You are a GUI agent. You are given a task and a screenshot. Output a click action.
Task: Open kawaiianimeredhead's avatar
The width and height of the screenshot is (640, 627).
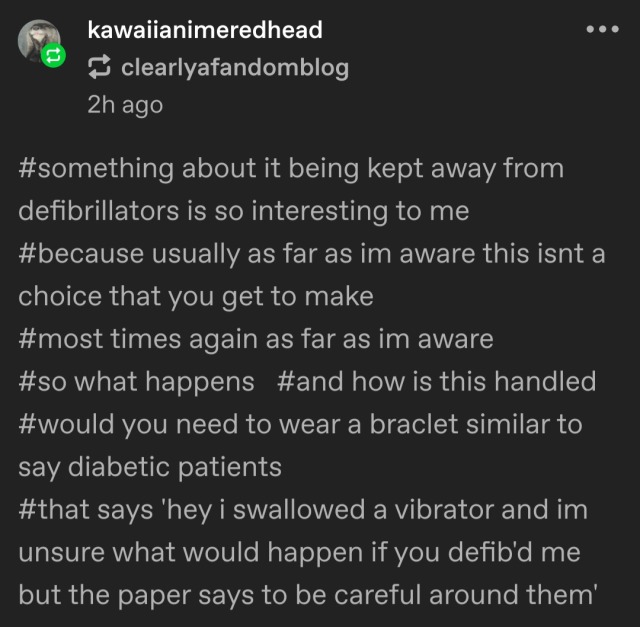pos(39,42)
